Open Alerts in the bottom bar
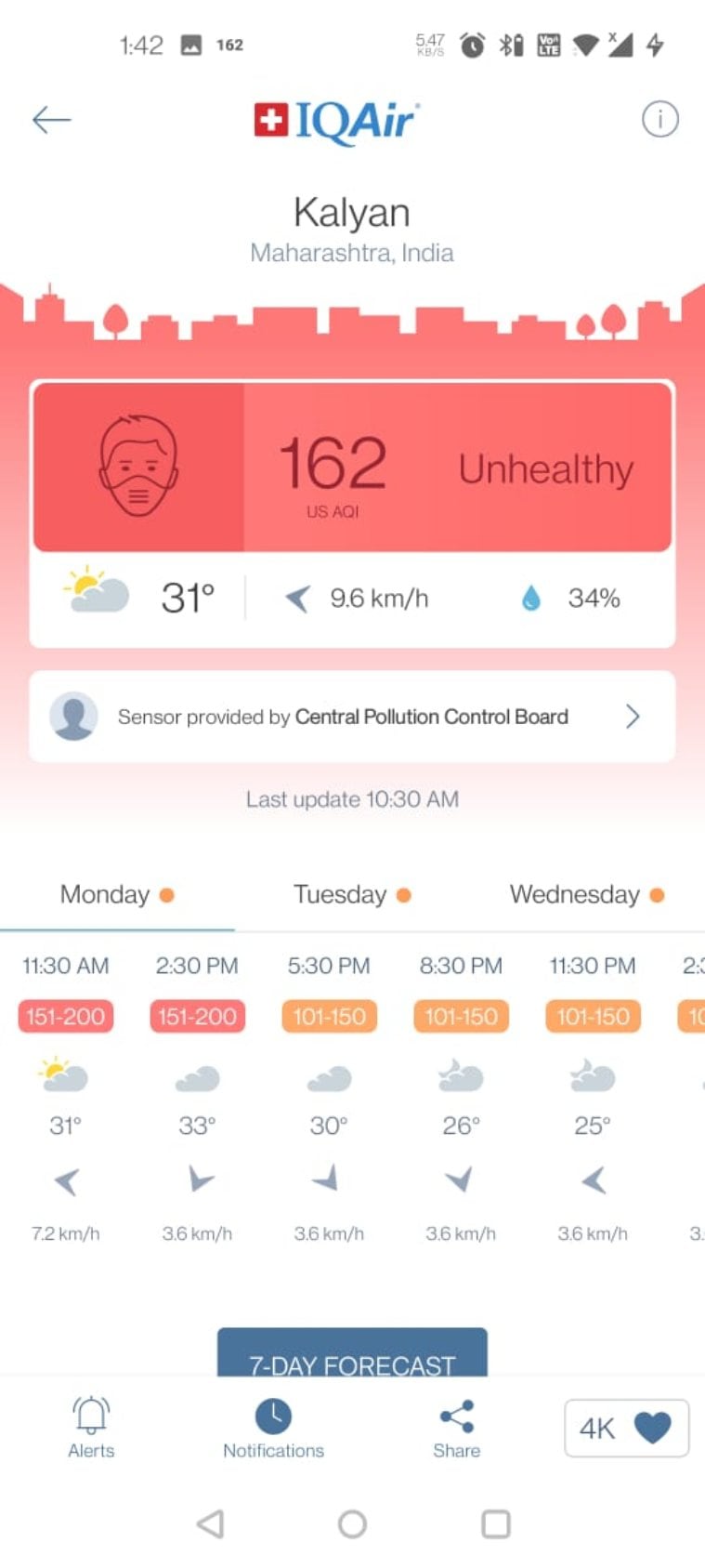Viewport: 705px width, 1568px height. click(x=91, y=1428)
